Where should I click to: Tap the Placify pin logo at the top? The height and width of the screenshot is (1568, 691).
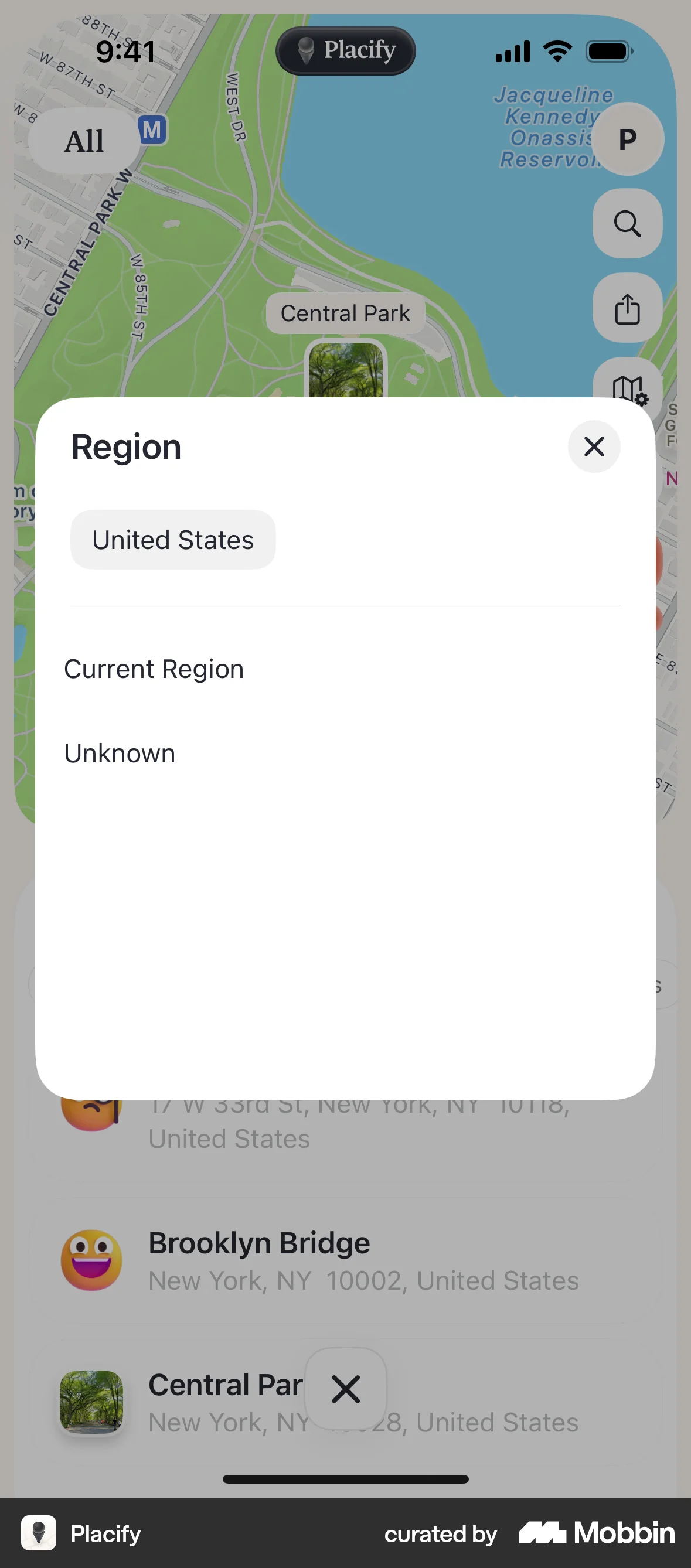pyautogui.click(x=305, y=50)
